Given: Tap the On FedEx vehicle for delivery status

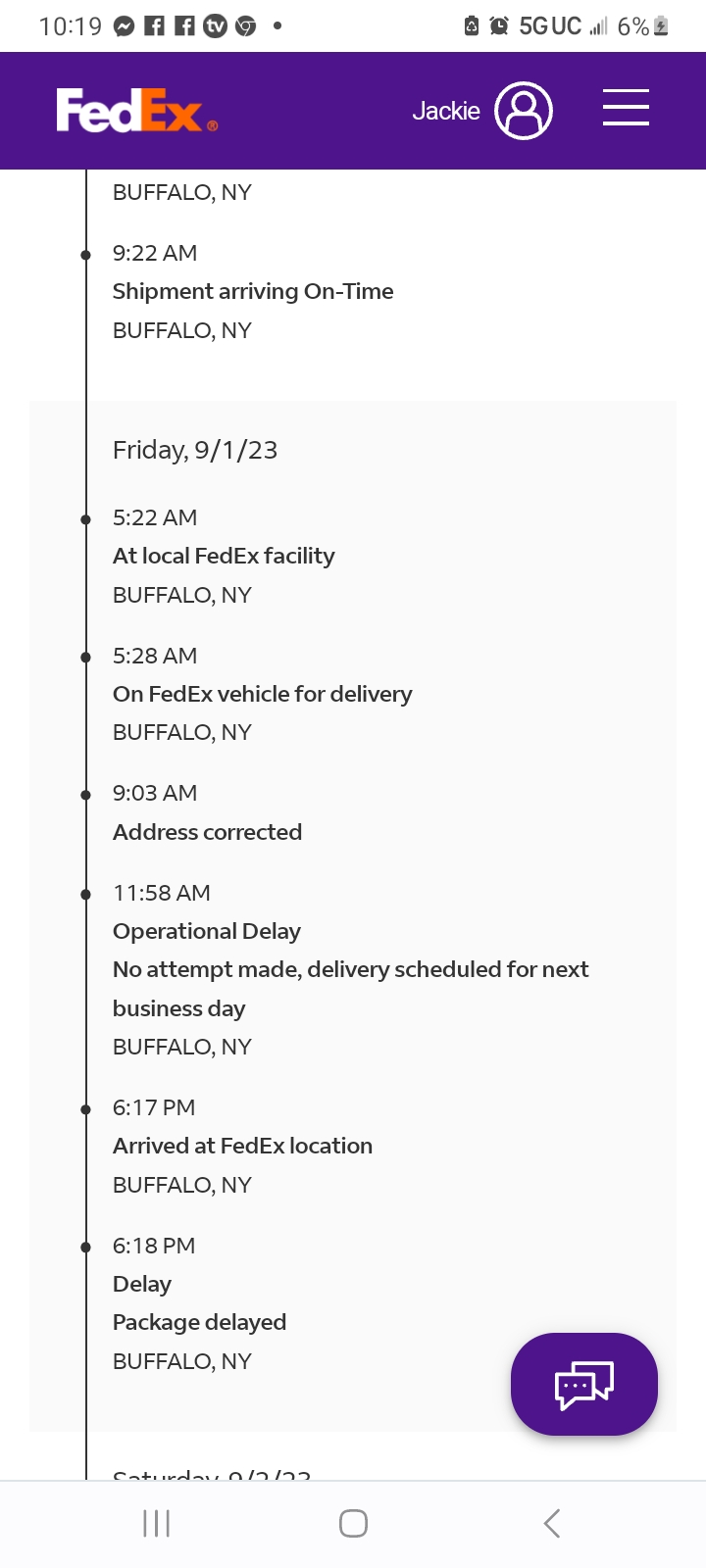Looking at the screenshot, I should tap(263, 694).
